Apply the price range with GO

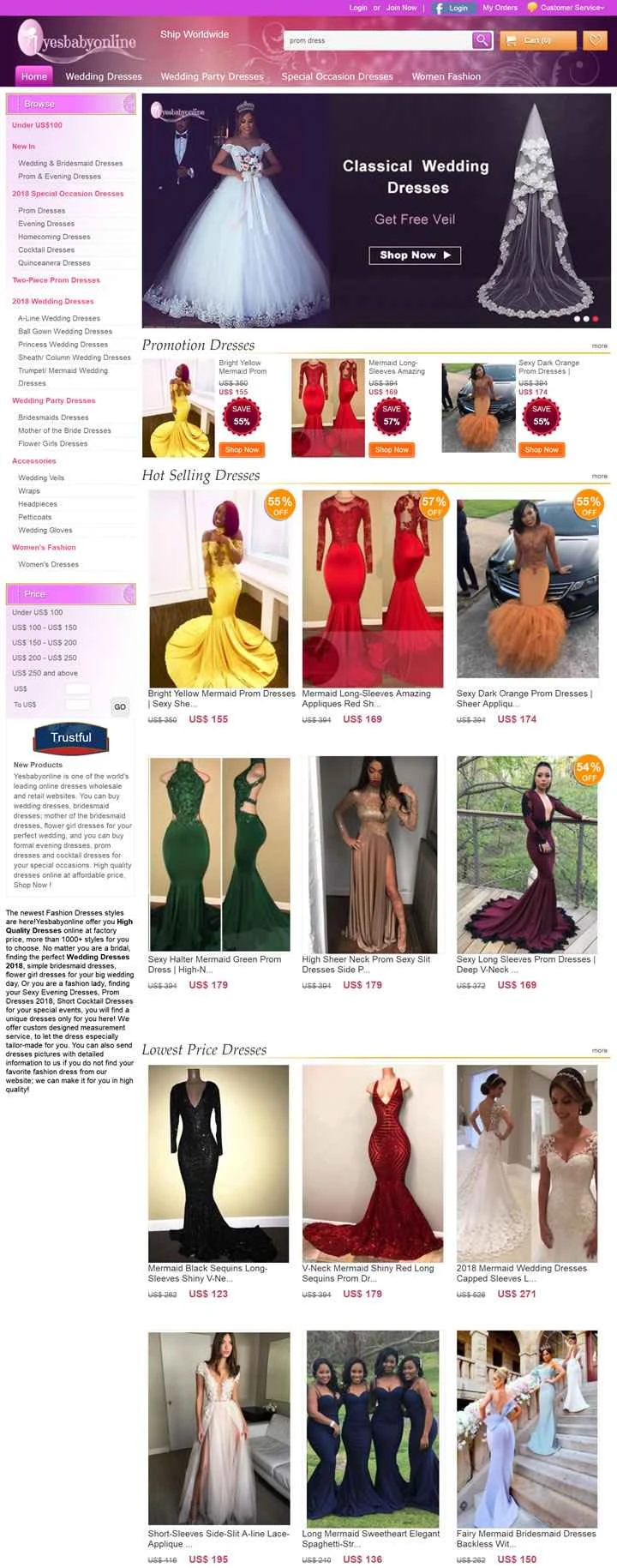pos(120,707)
